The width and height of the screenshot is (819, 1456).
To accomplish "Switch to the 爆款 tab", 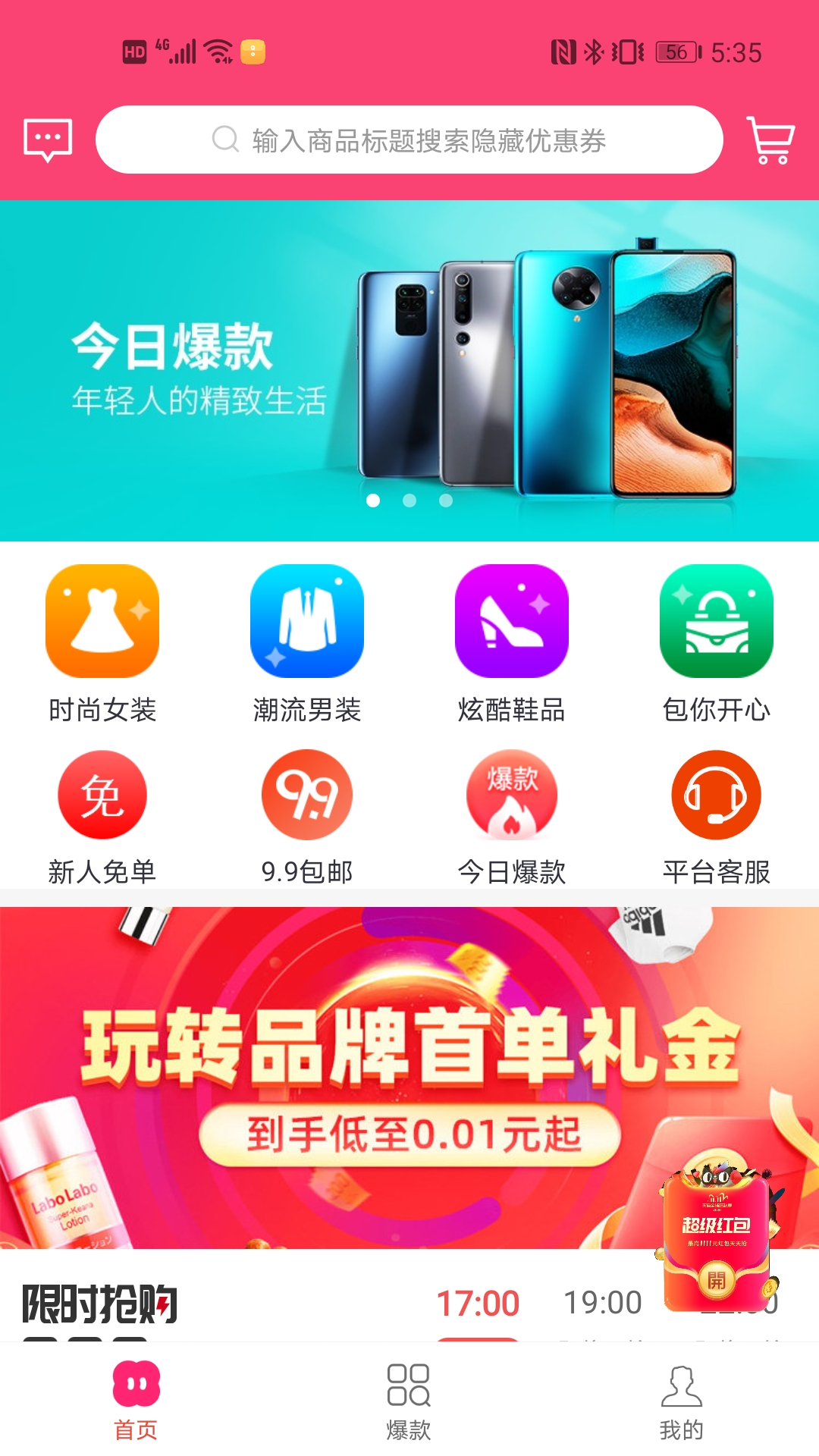I will click(409, 1402).
